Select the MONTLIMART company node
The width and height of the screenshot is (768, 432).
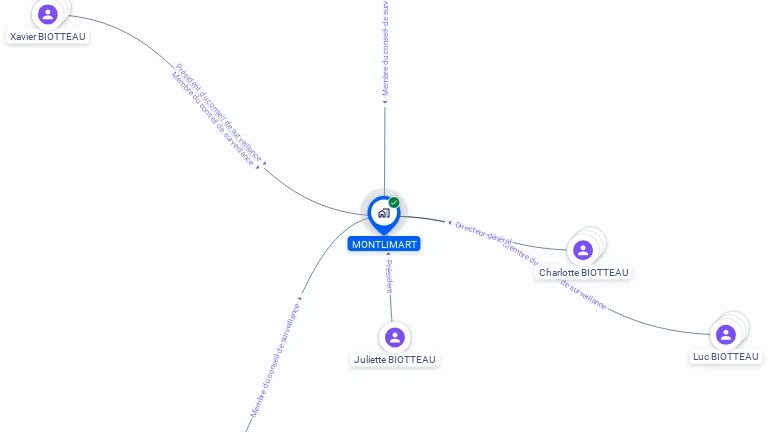384,213
